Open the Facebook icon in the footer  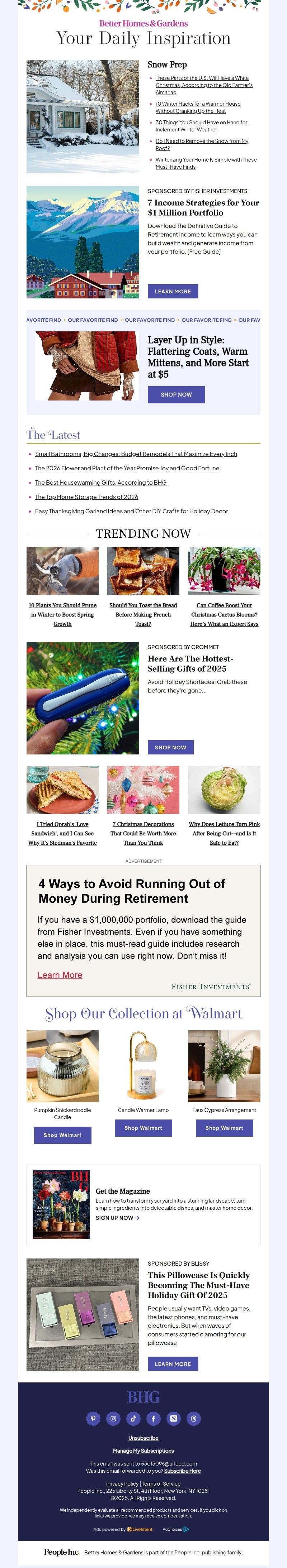[154, 1418]
